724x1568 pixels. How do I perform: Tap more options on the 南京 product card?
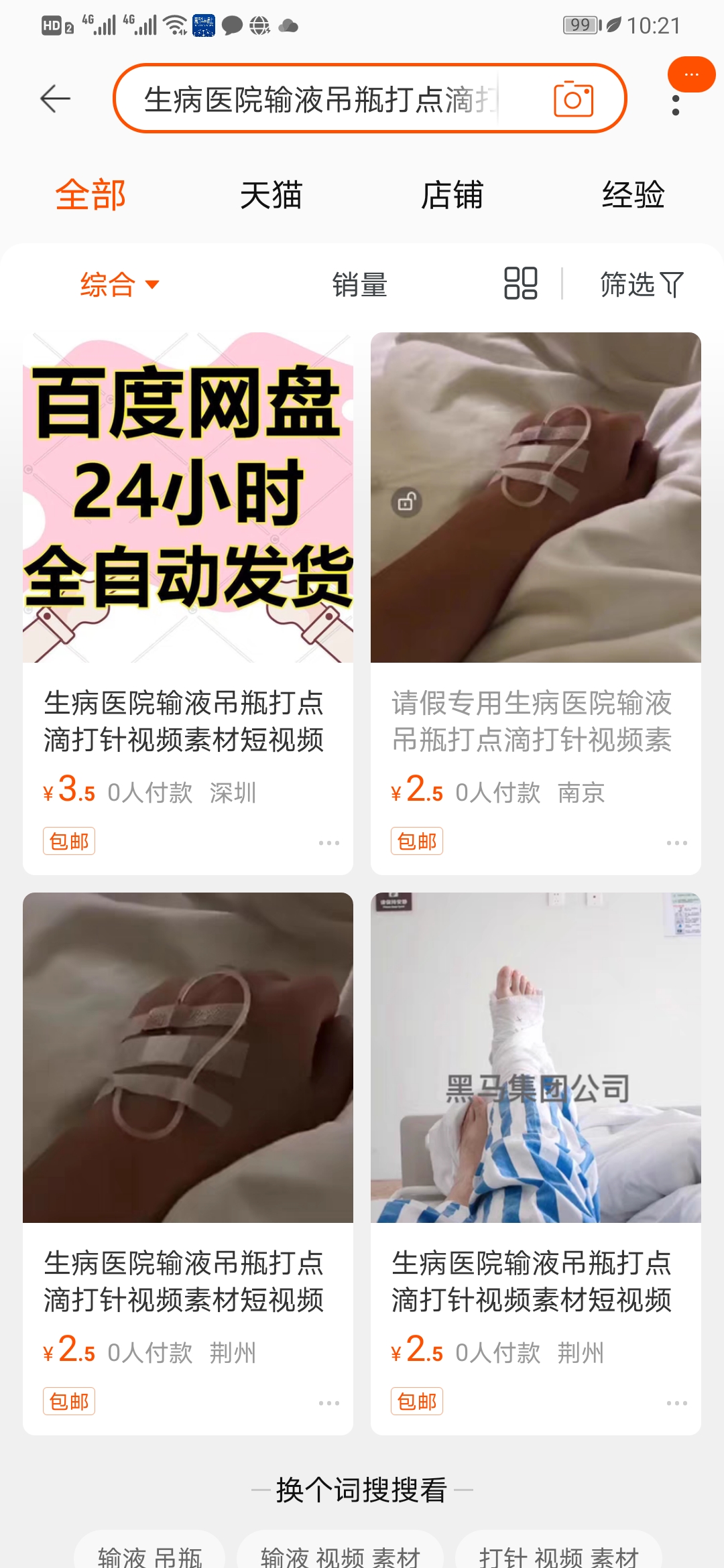(x=676, y=843)
